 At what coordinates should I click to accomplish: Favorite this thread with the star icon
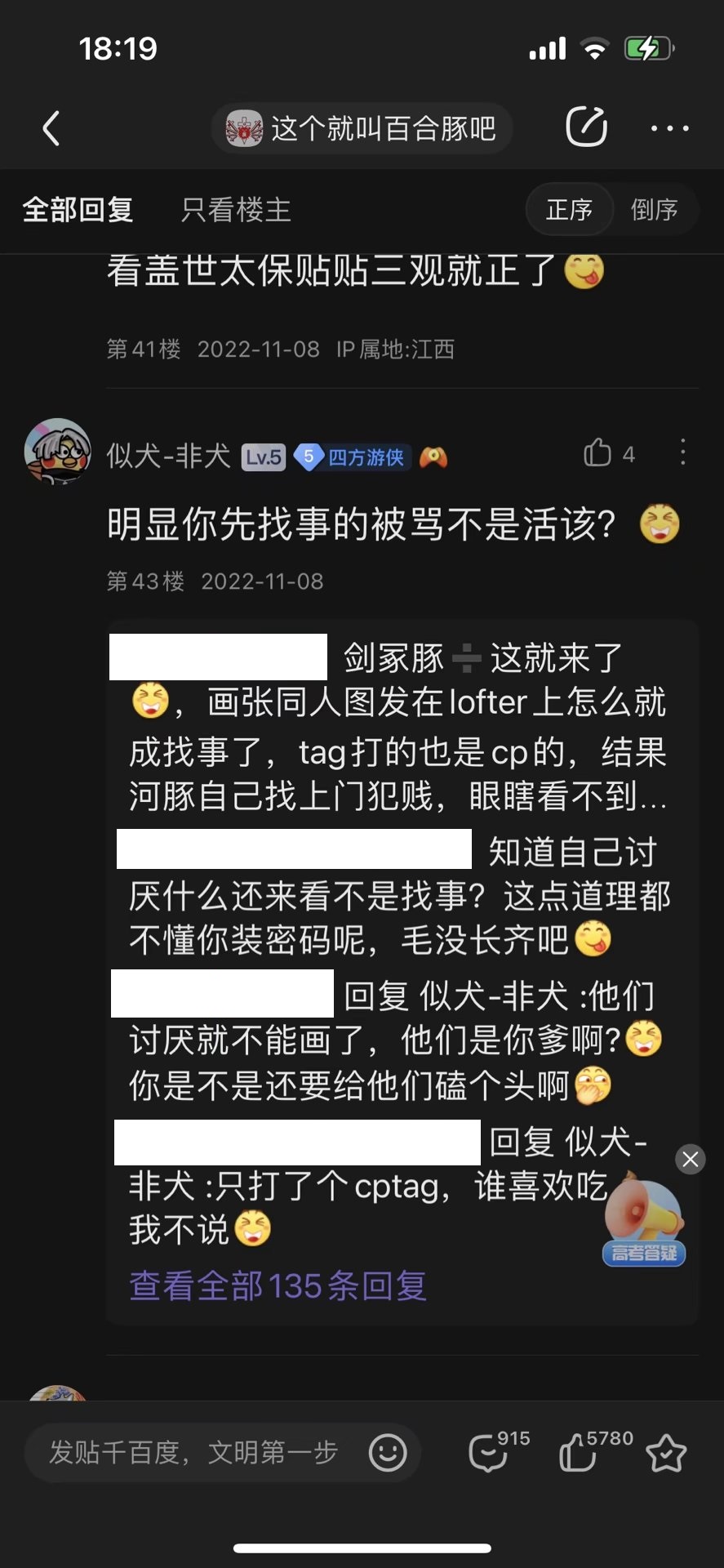(666, 1454)
